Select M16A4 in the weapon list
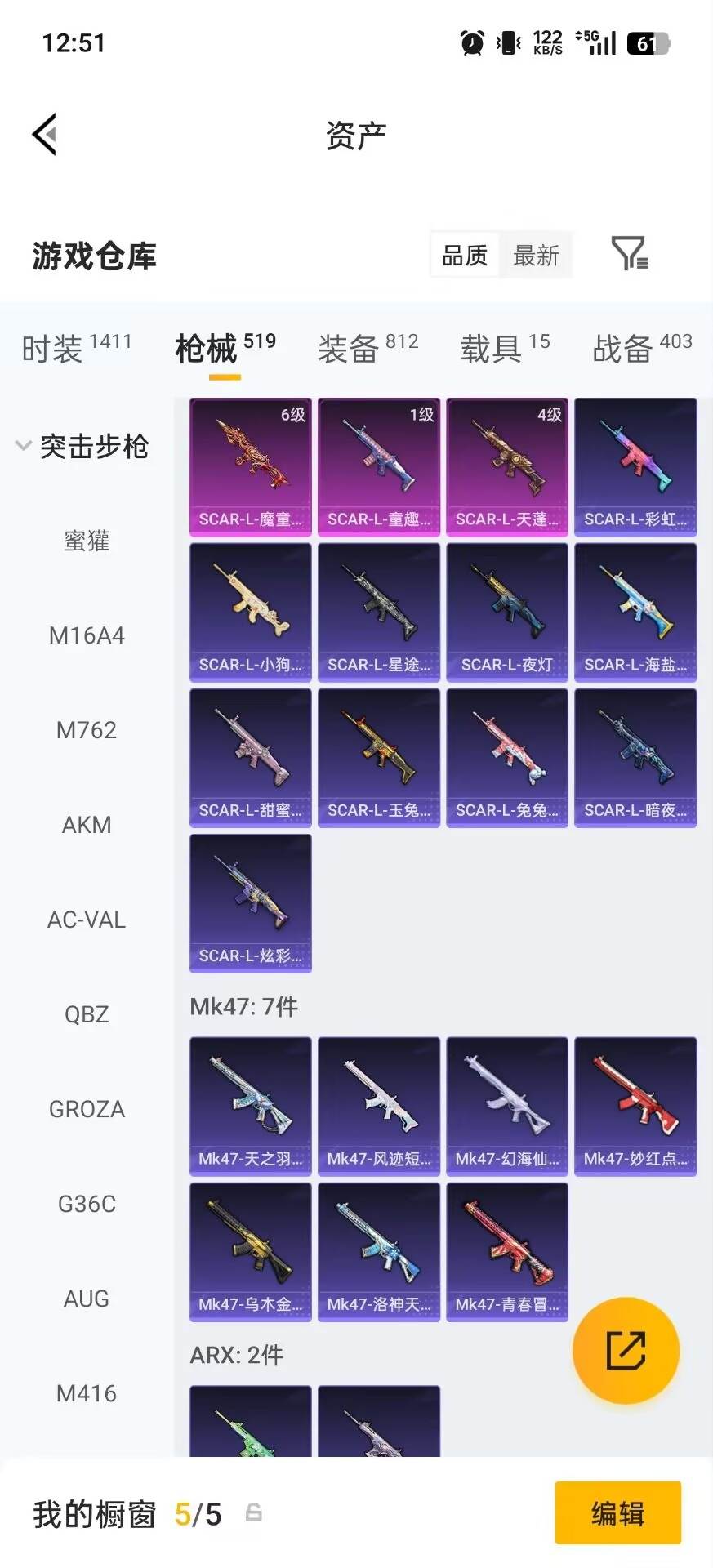The width and height of the screenshot is (713, 1568). 87,635
